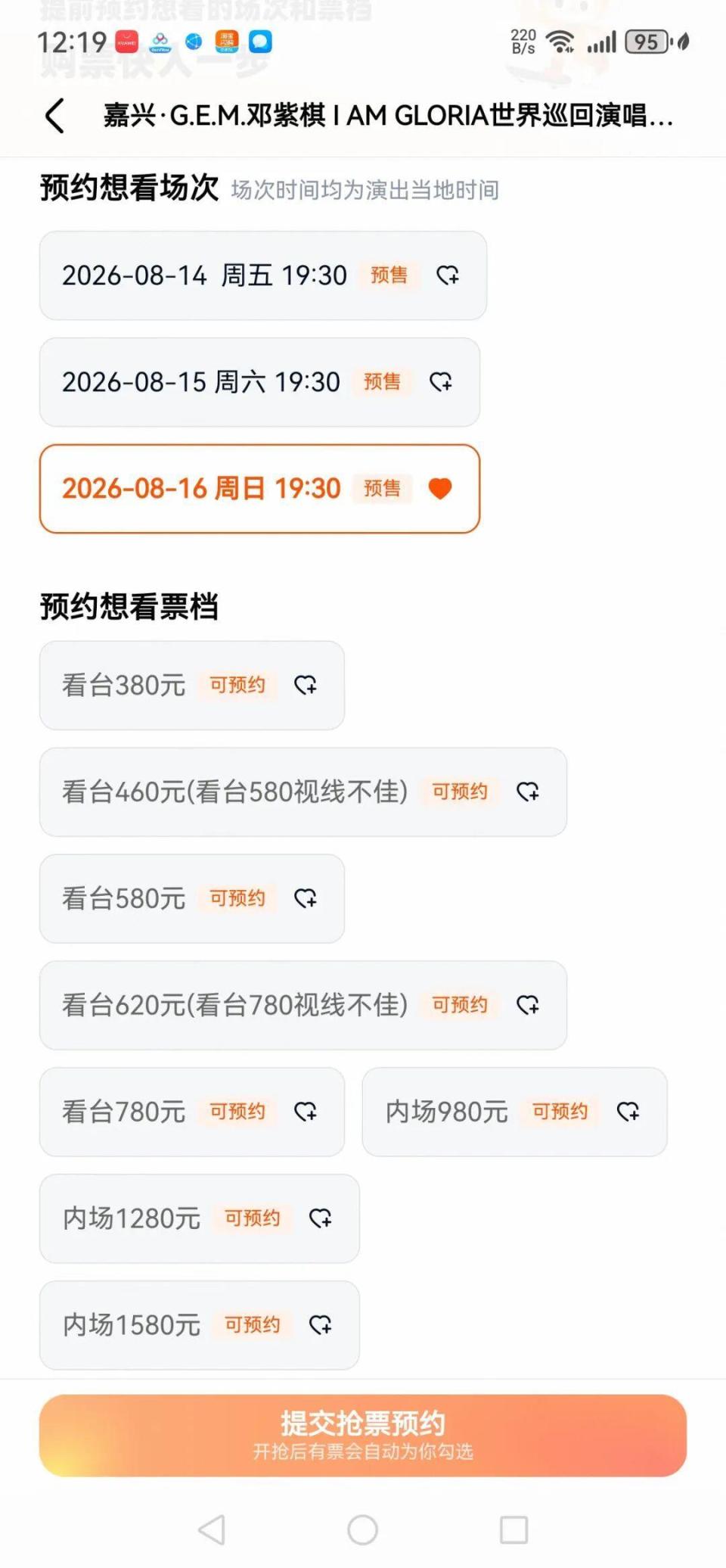The image size is (726, 1568).
Task: Submit with 提交抢票预约 button
Action: 363,1436
